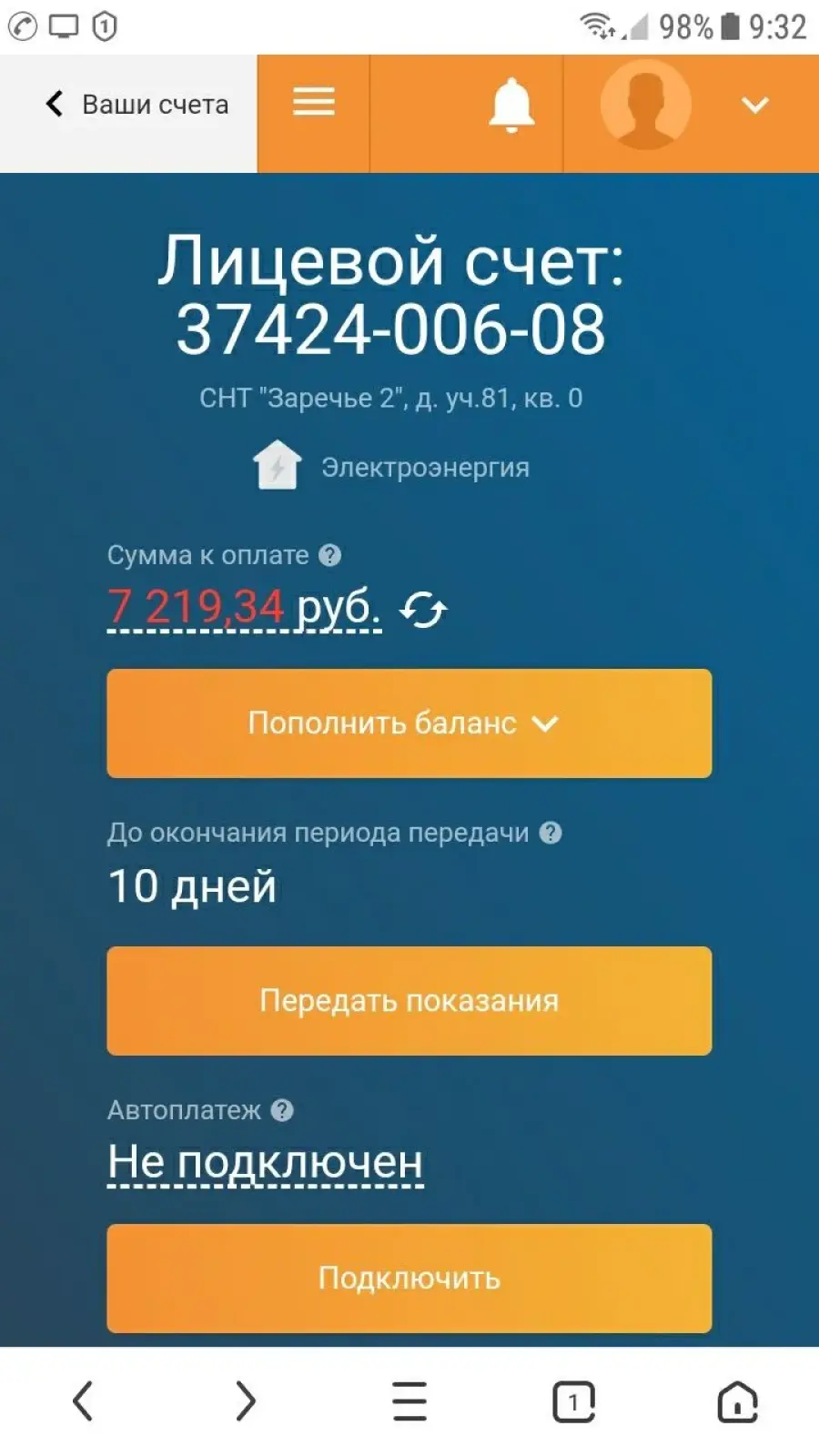Tap Передать показания button
819x1456 pixels.
tap(409, 1001)
